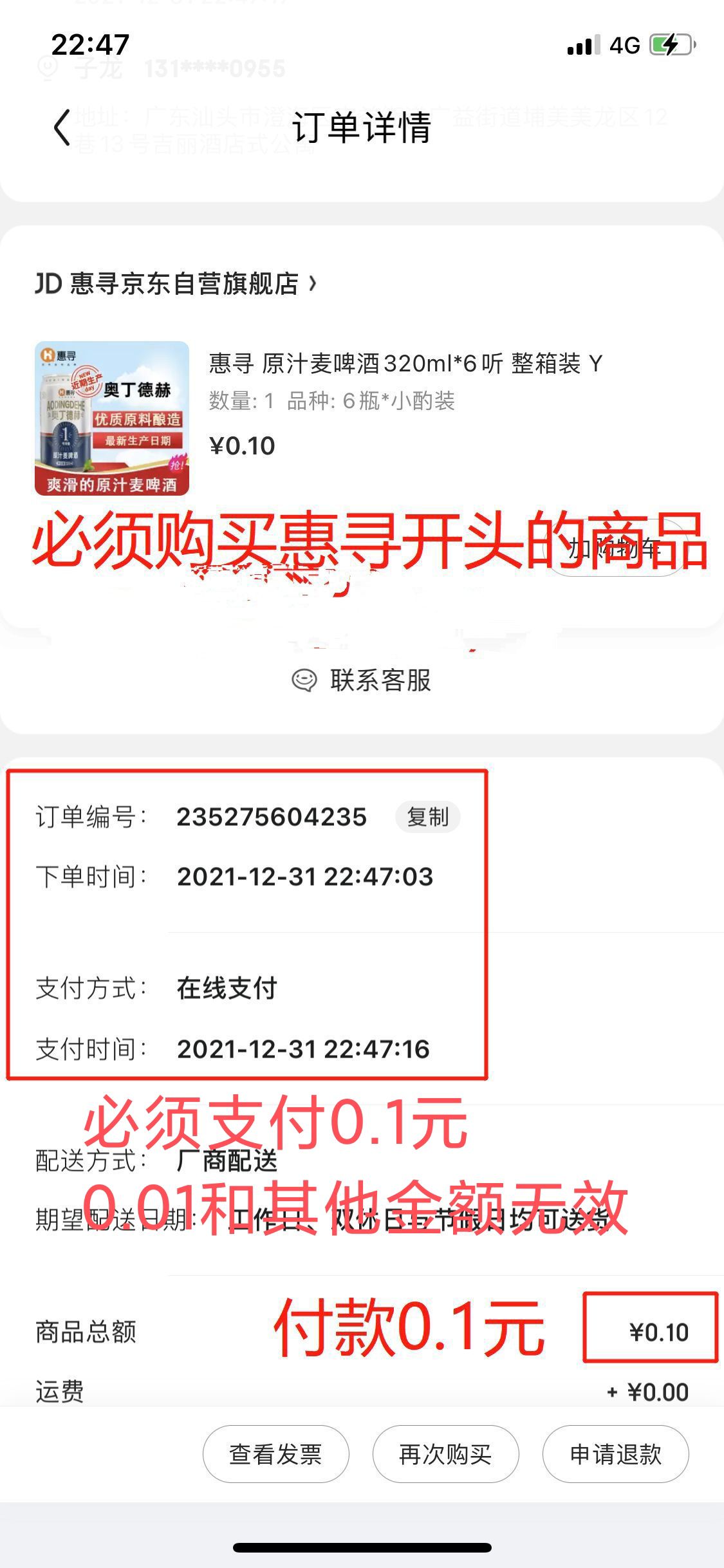Go back from the order details page
724x1568 pixels.
click(x=62, y=127)
